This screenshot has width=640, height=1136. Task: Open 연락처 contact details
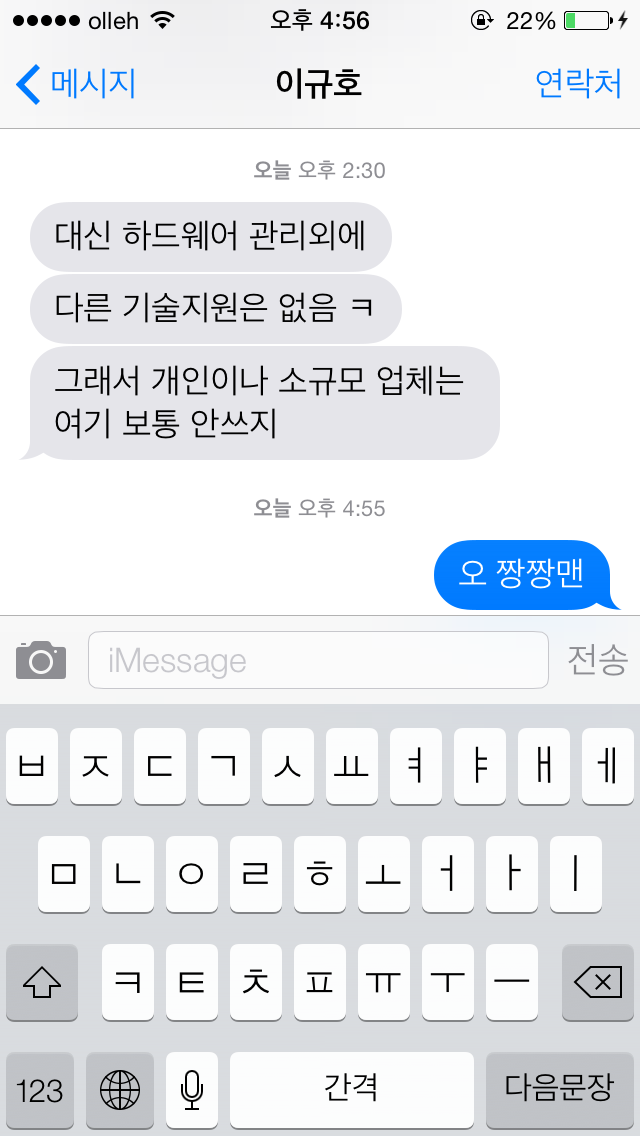(x=578, y=85)
